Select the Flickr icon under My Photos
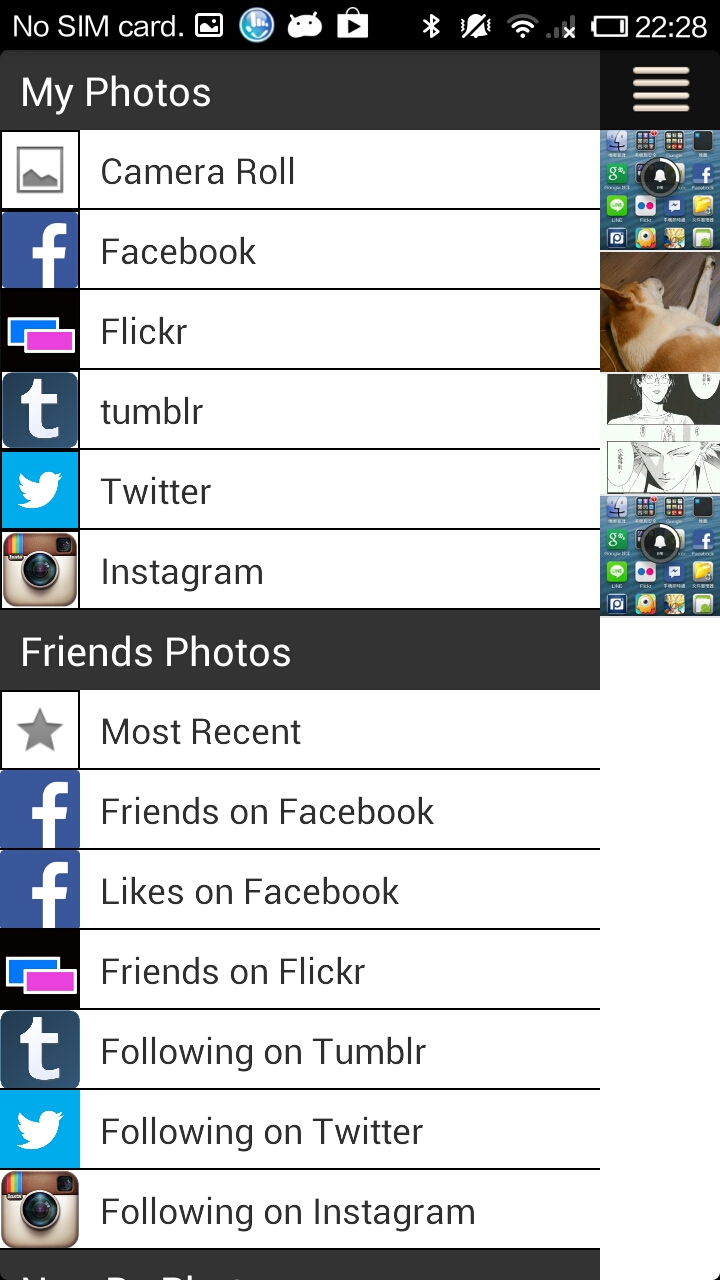This screenshot has height=1280, width=720. 40,330
